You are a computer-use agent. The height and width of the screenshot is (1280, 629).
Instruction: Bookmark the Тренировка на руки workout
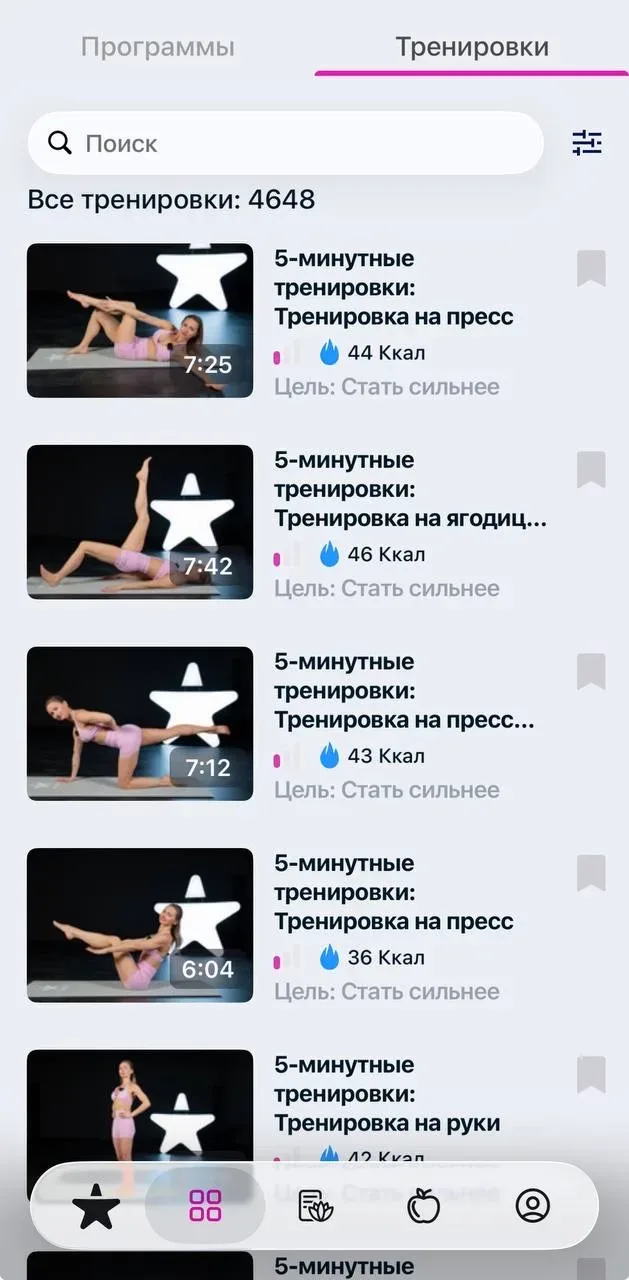coord(591,1074)
